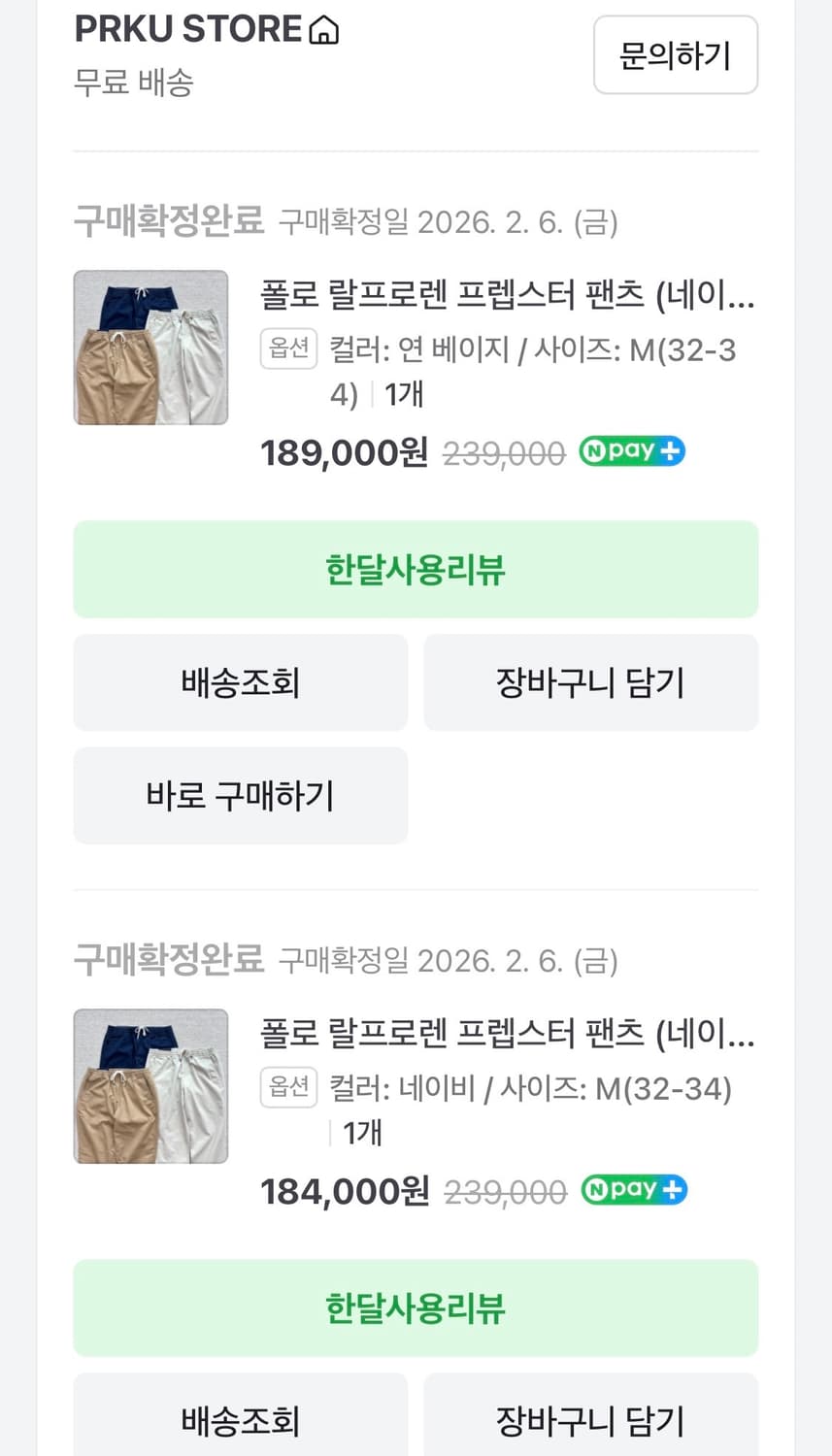Click 한달사용리뷰 for the navy pants order

416,1307
